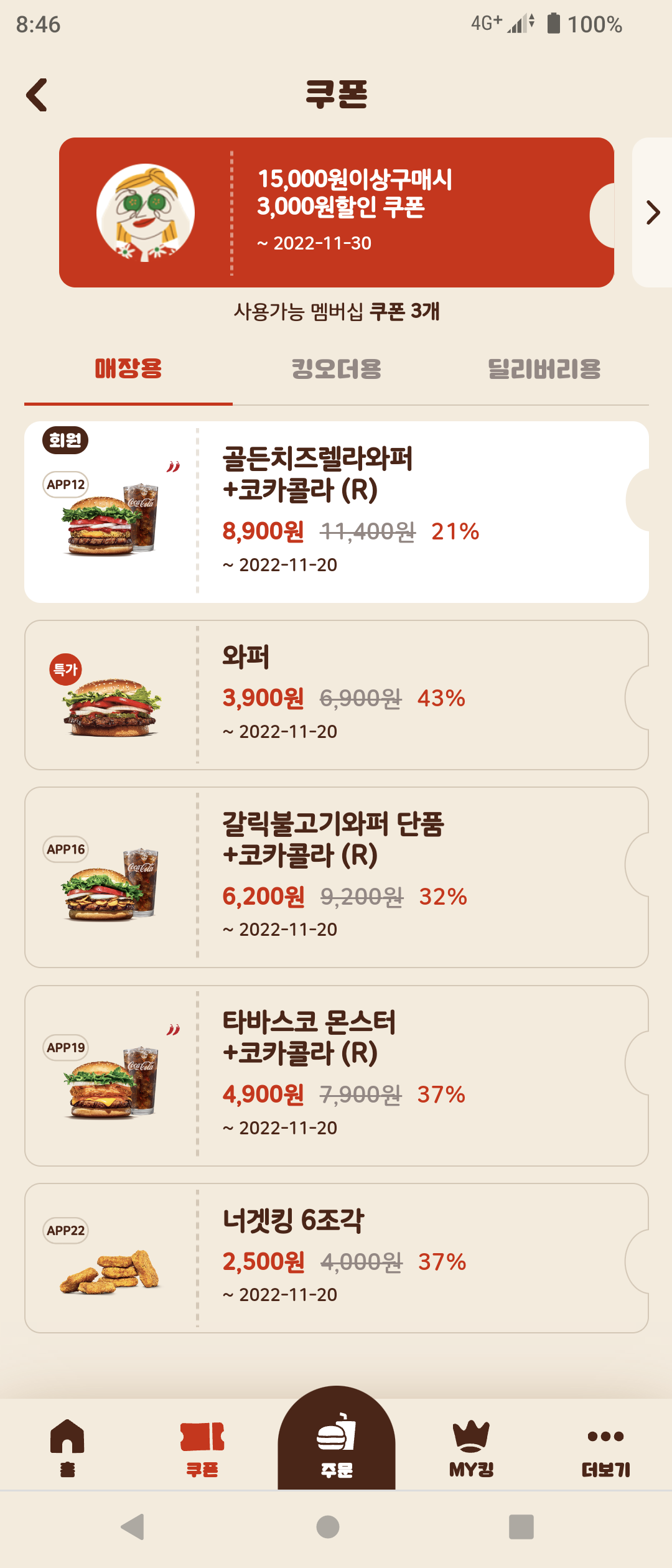Go to the 홈 tab
The width and height of the screenshot is (672, 1568).
click(x=67, y=1447)
